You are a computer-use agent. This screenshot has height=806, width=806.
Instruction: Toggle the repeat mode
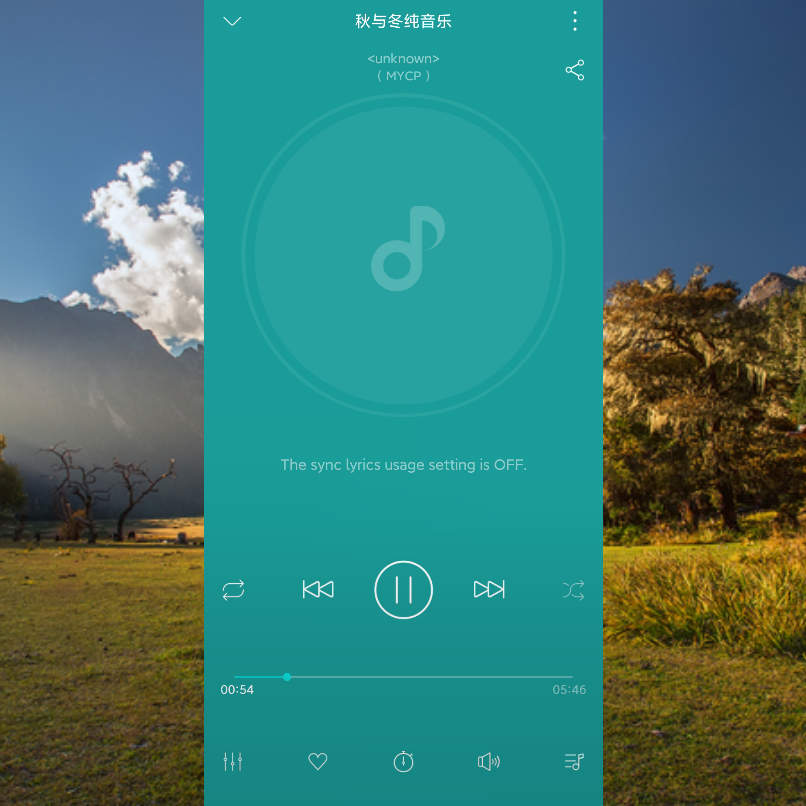[x=233, y=590]
